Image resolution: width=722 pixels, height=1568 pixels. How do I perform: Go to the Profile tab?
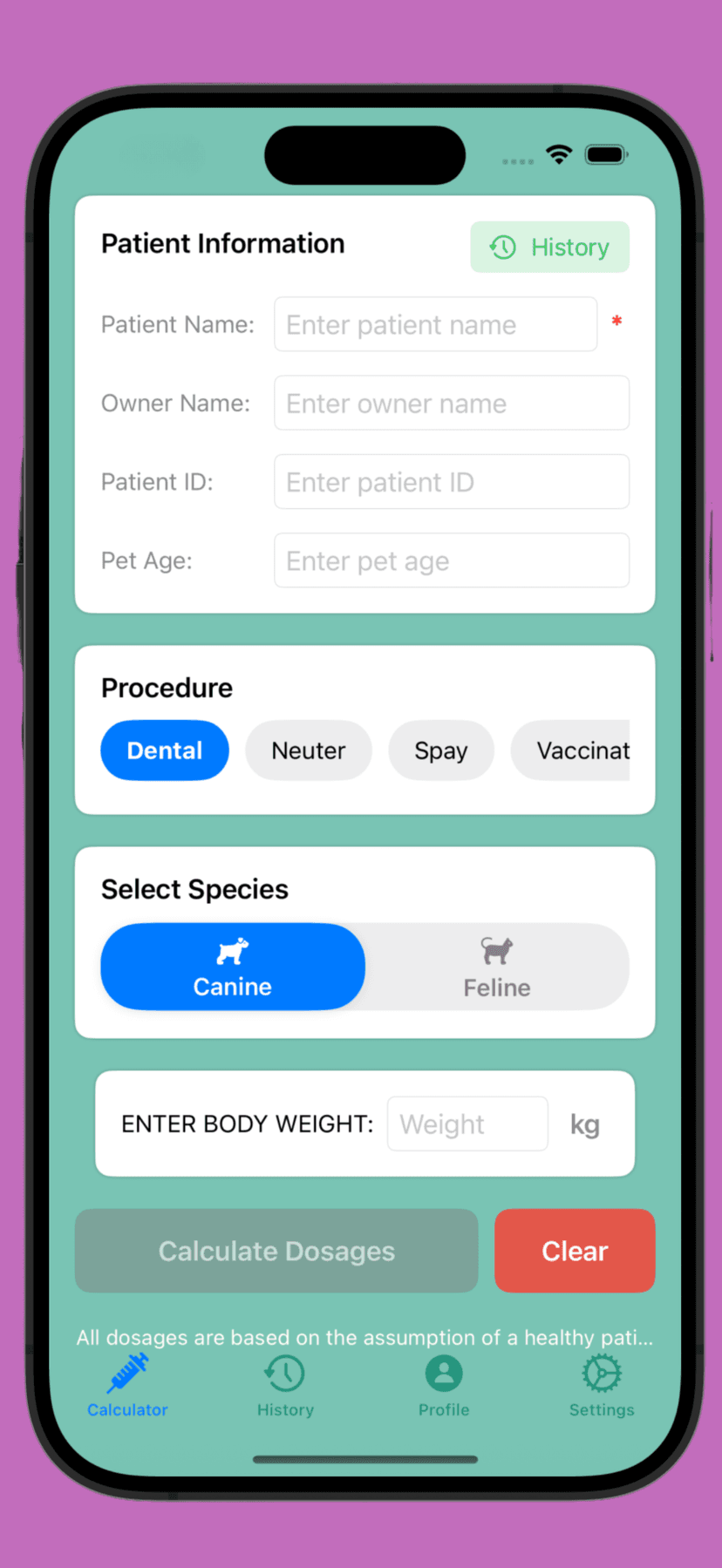pyautogui.click(x=444, y=1386)
